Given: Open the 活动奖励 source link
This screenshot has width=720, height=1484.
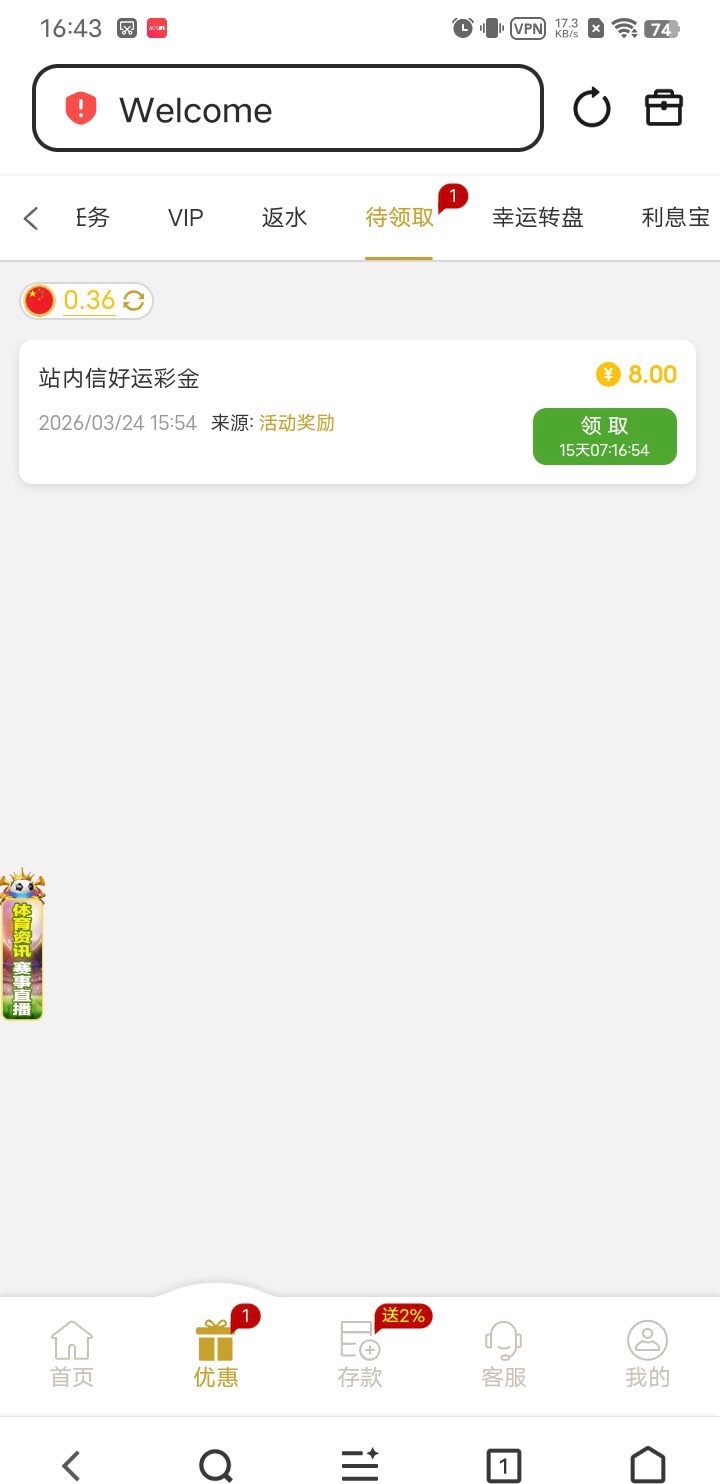Looking at the screenshot, I should pos(296,423).
